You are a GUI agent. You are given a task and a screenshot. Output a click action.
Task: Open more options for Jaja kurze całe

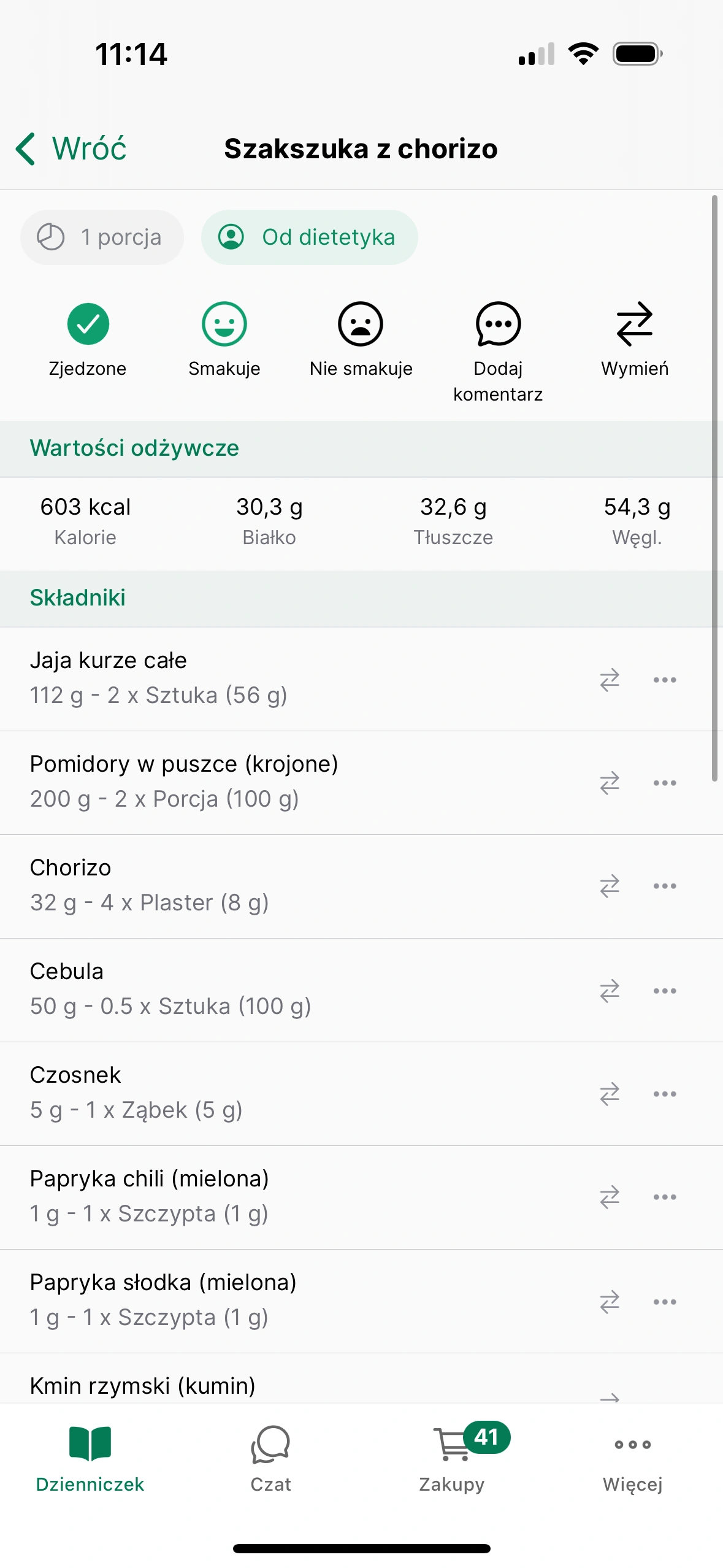click(665, 680)
